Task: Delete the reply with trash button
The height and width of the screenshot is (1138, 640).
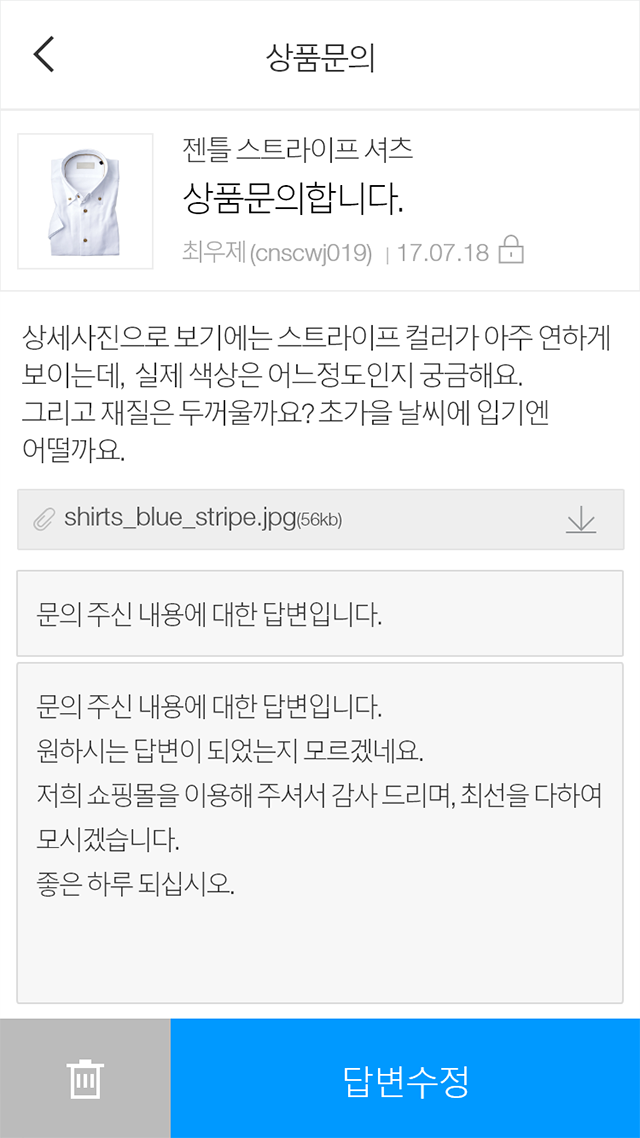Action: click(85, 1078)
